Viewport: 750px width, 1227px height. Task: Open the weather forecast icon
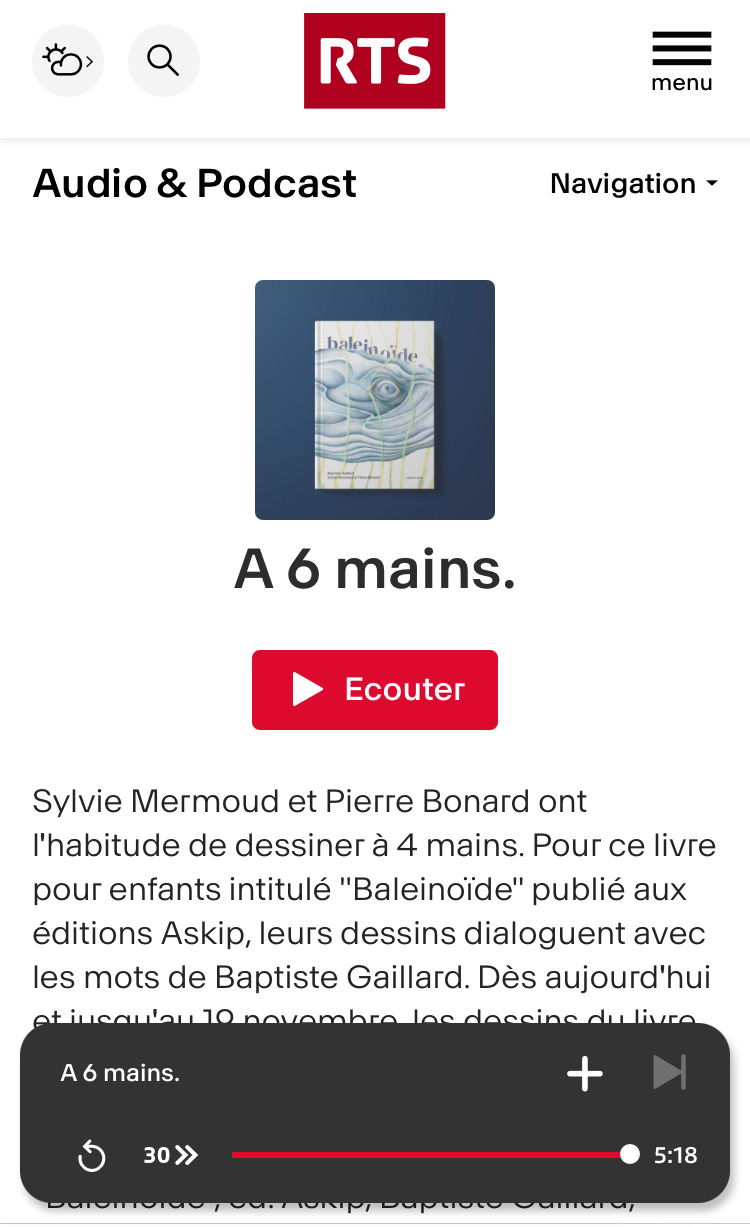coord(68,61)
